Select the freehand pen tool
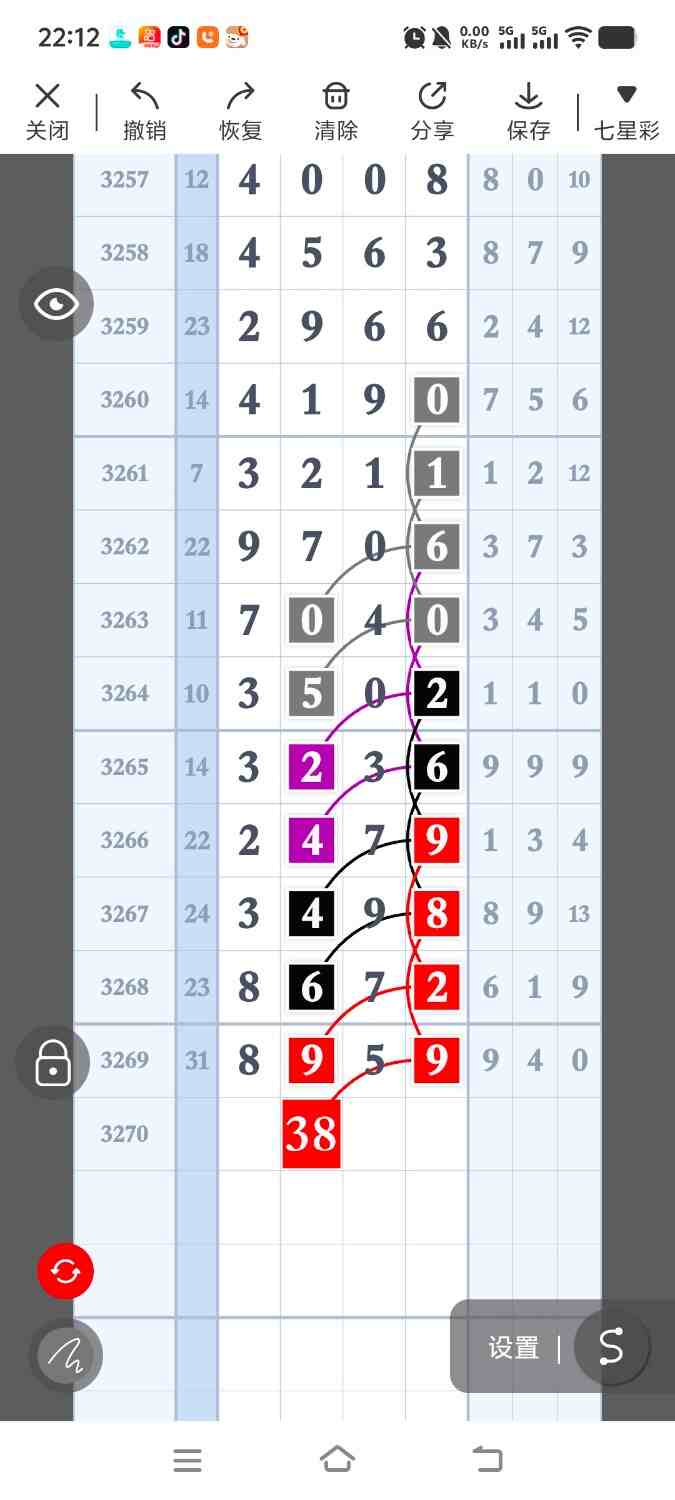 (x=65, y=1356)
